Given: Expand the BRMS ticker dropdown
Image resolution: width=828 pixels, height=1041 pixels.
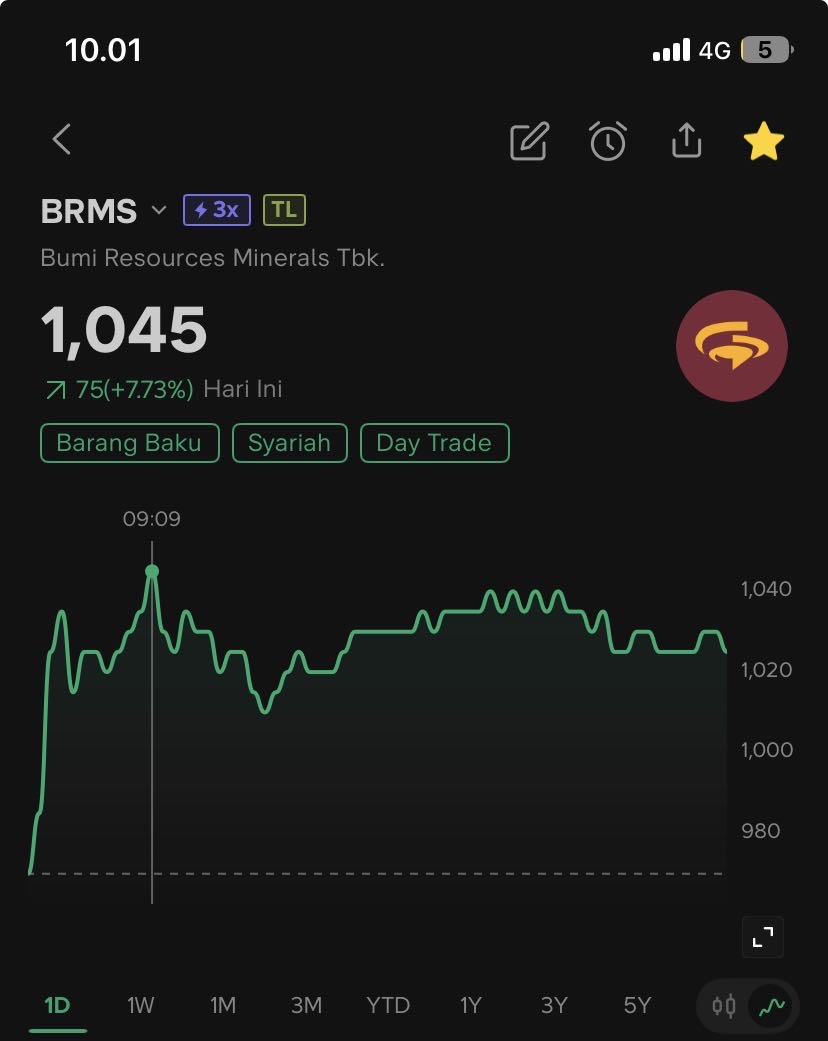Looking at the screenshot, I should coord(158,211).
